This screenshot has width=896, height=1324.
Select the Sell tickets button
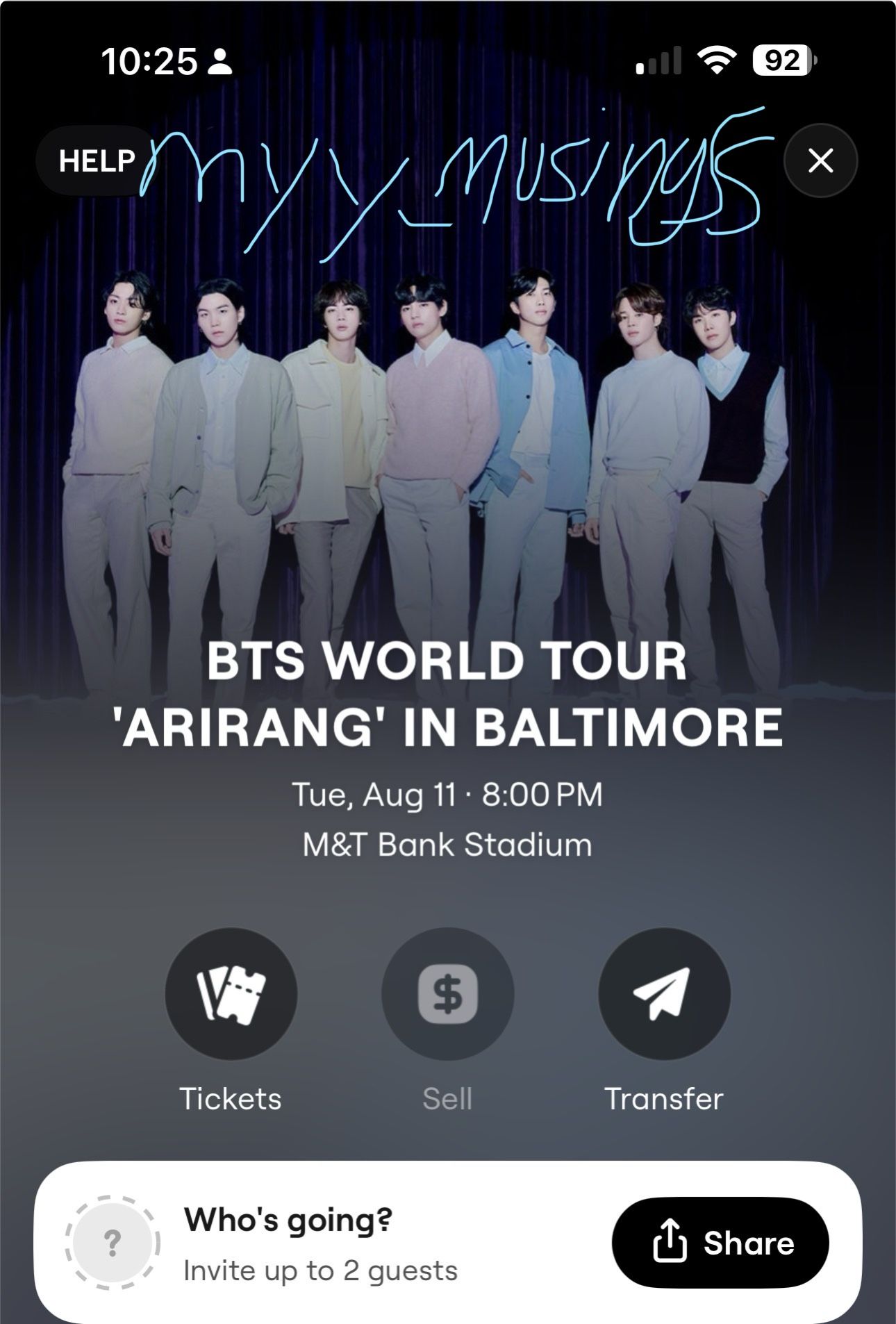447,994
